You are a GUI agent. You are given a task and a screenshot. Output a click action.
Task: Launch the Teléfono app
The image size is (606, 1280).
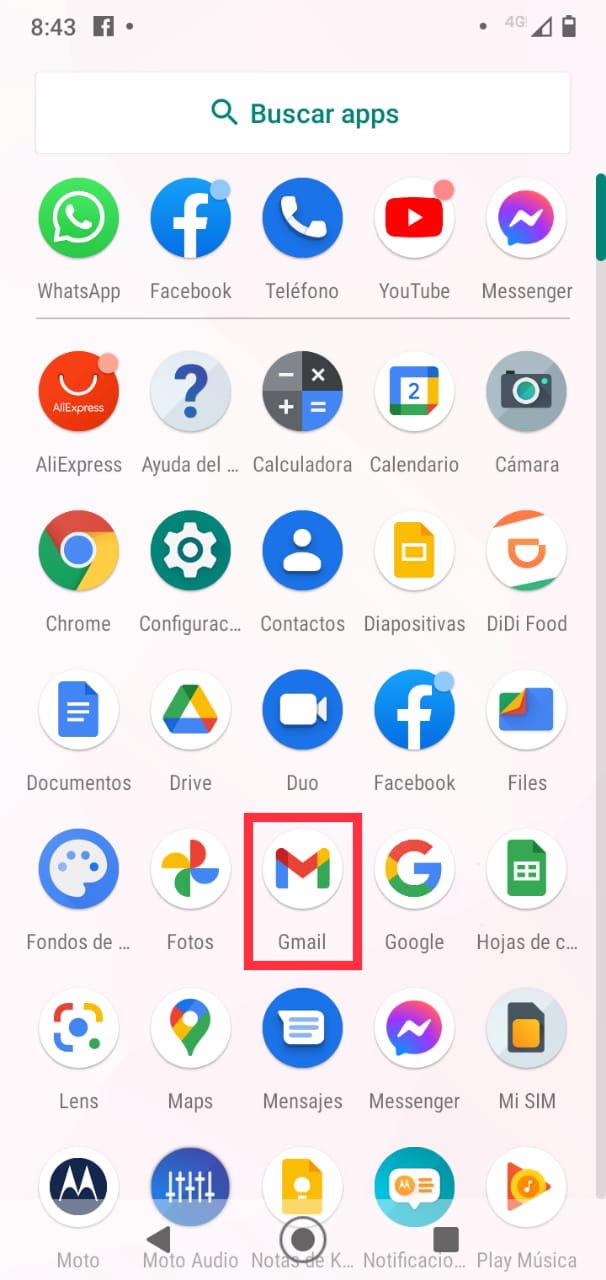click(302, 219)
